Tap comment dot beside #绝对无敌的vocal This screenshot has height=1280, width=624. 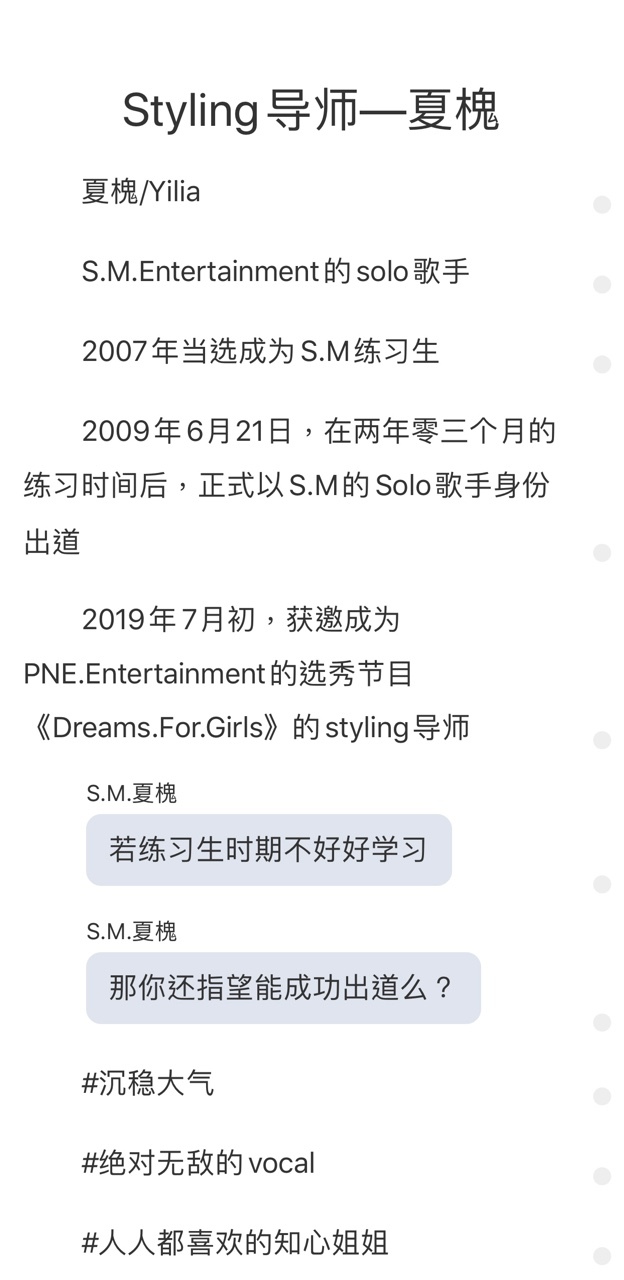point(602,1176)
